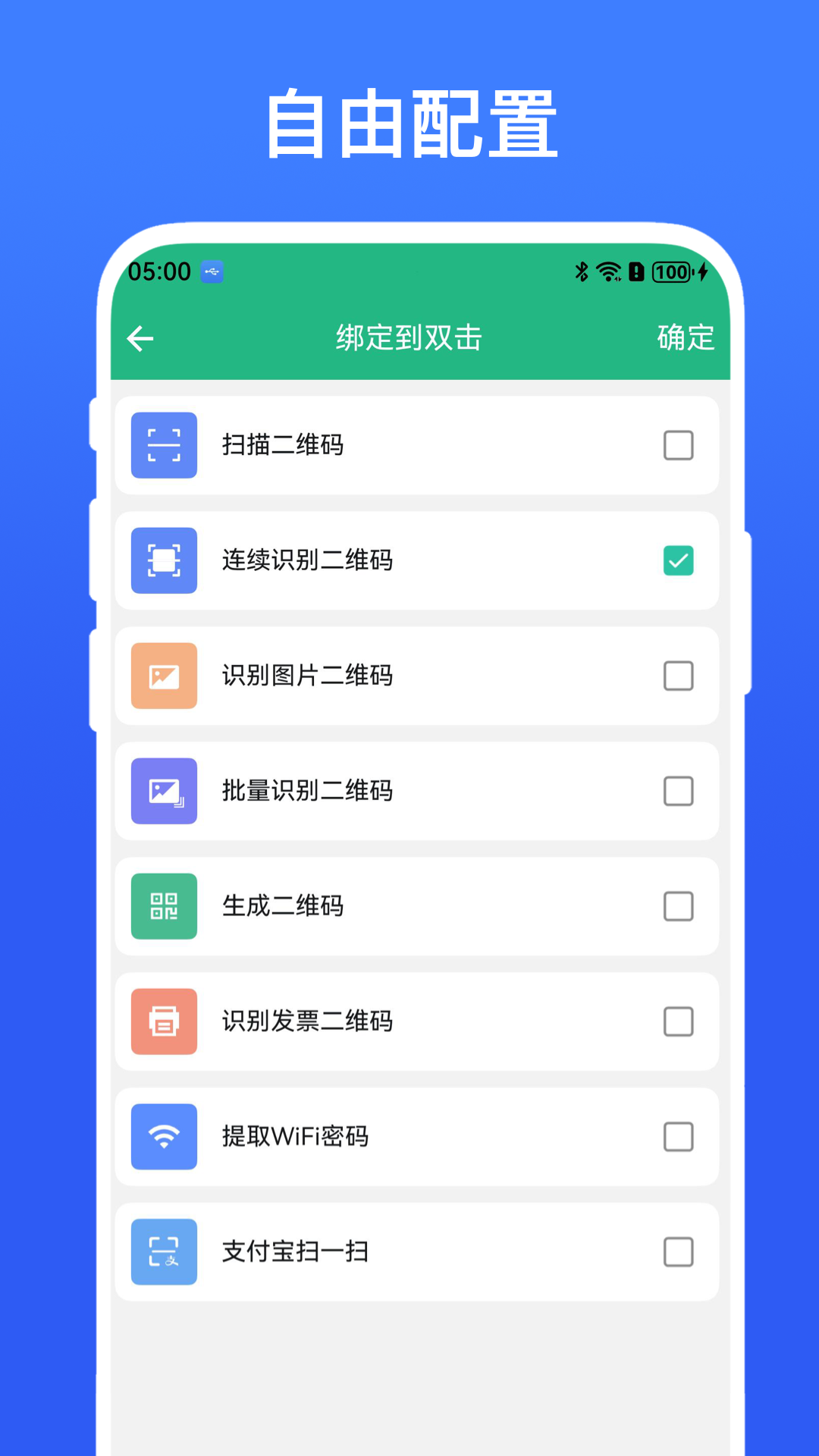Image resolution: width=819 pixels, height=1456 pixels.
Task: Enable the 识别发票二维码 checkbox
Action: [x=678, y=1021]
